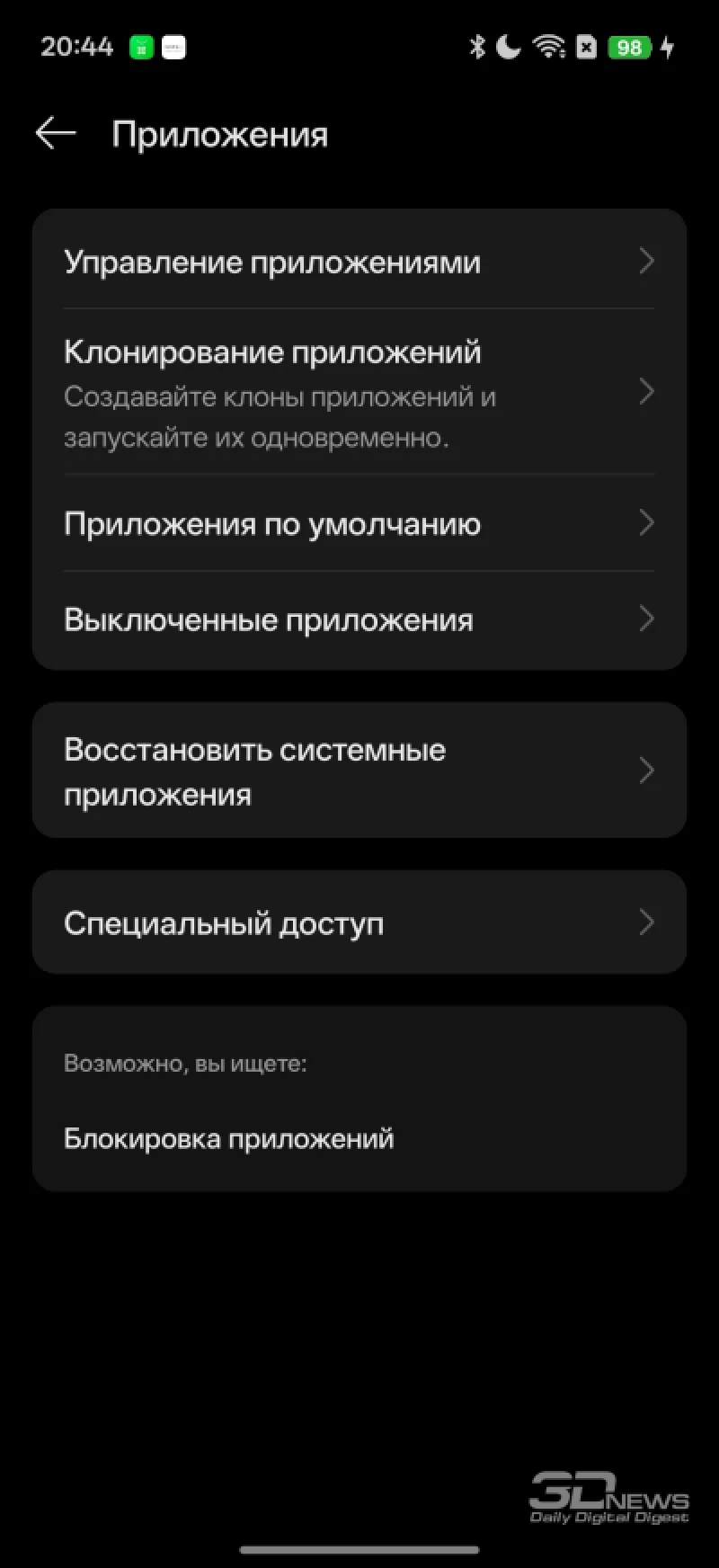Select Восстановить системные приложения
This screenshot has height=1568, width=719.
click(x=359, y=771)
